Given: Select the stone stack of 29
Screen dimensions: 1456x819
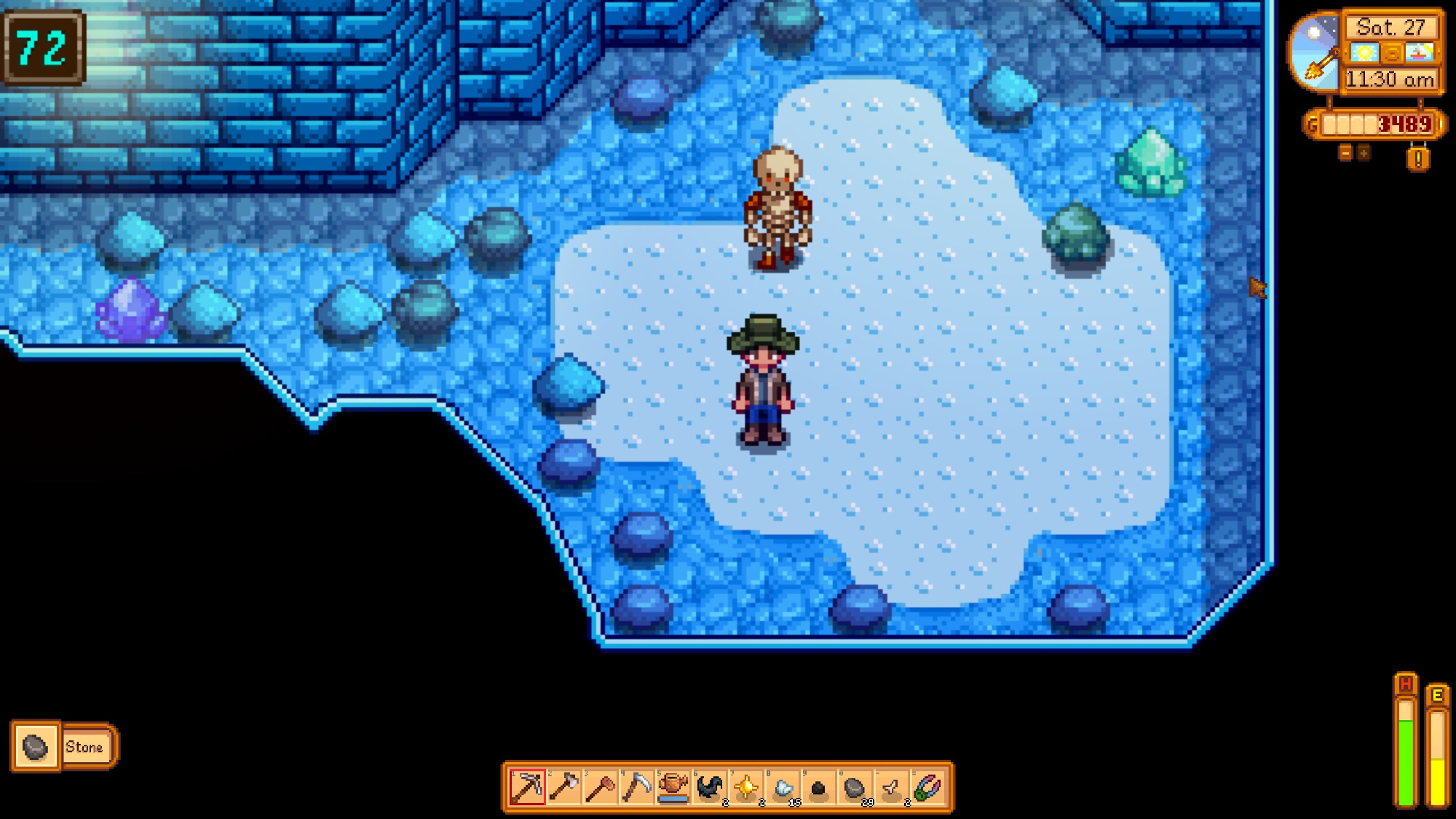Looking at the screenshot, I should coord(855,787).
